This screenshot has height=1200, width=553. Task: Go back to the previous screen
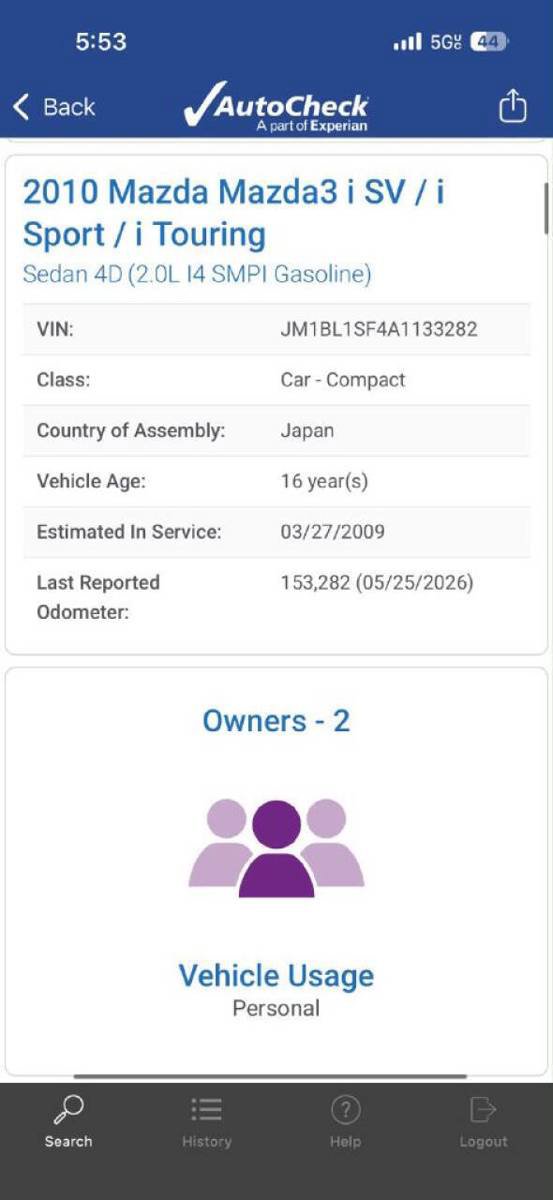[54, 106]
